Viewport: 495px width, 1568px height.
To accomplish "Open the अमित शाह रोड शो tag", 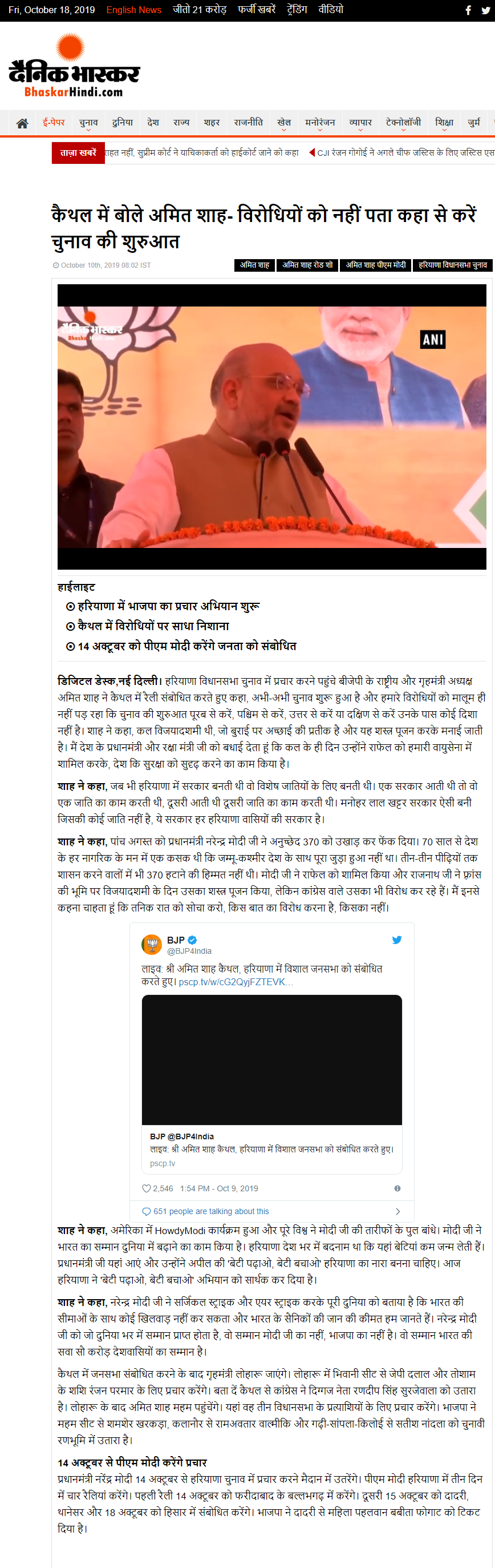I will (307, 265).
